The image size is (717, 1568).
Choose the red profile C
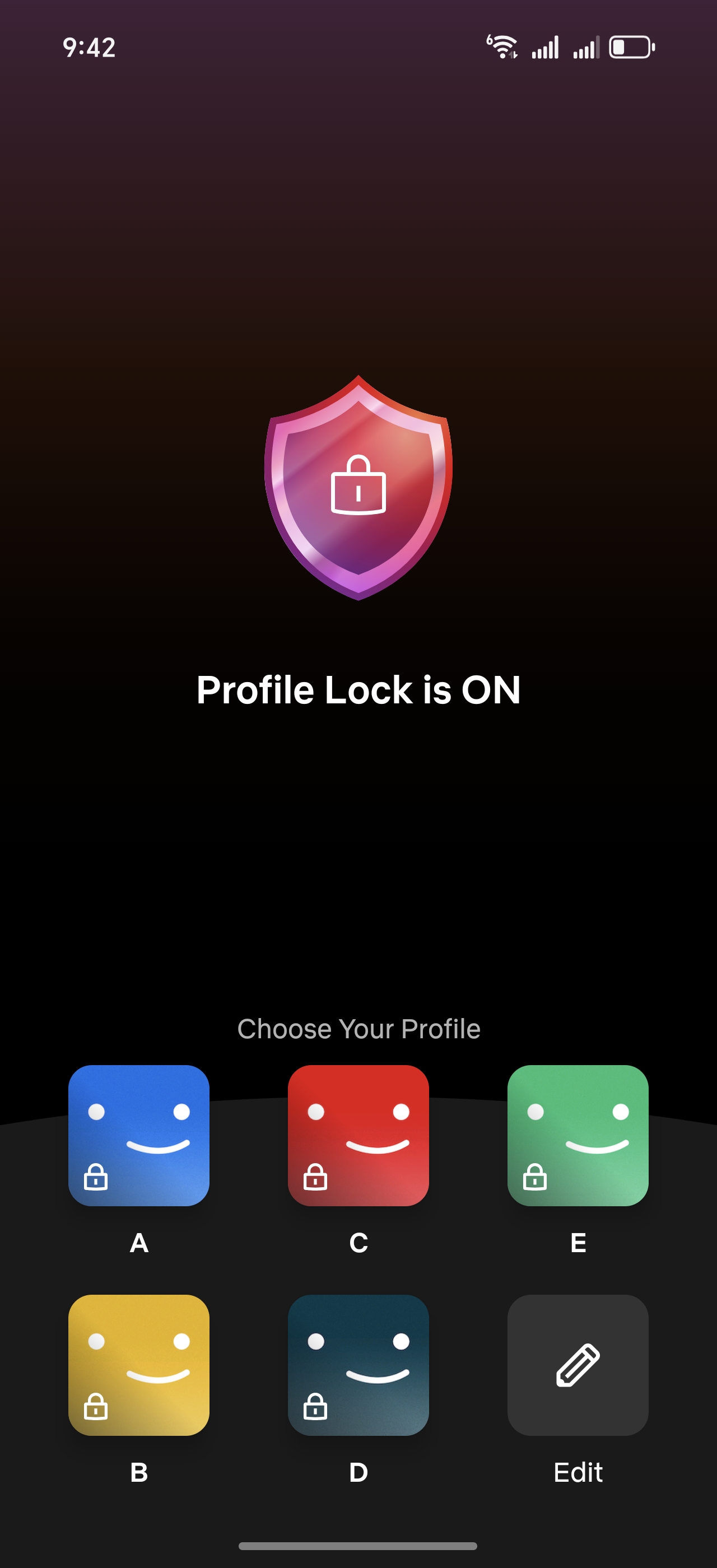coord(358,1135)
